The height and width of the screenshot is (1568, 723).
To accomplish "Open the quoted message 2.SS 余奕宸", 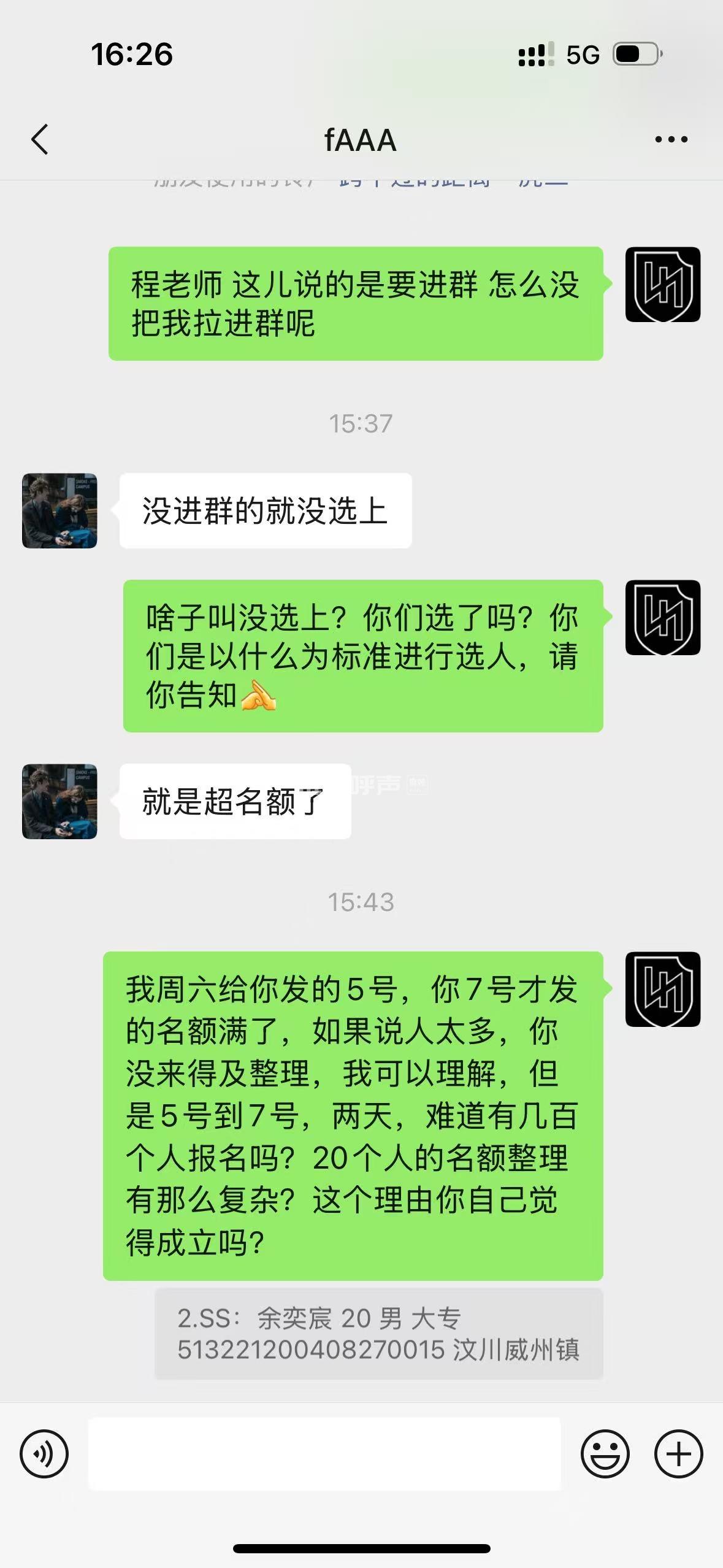I will 378,1334.
